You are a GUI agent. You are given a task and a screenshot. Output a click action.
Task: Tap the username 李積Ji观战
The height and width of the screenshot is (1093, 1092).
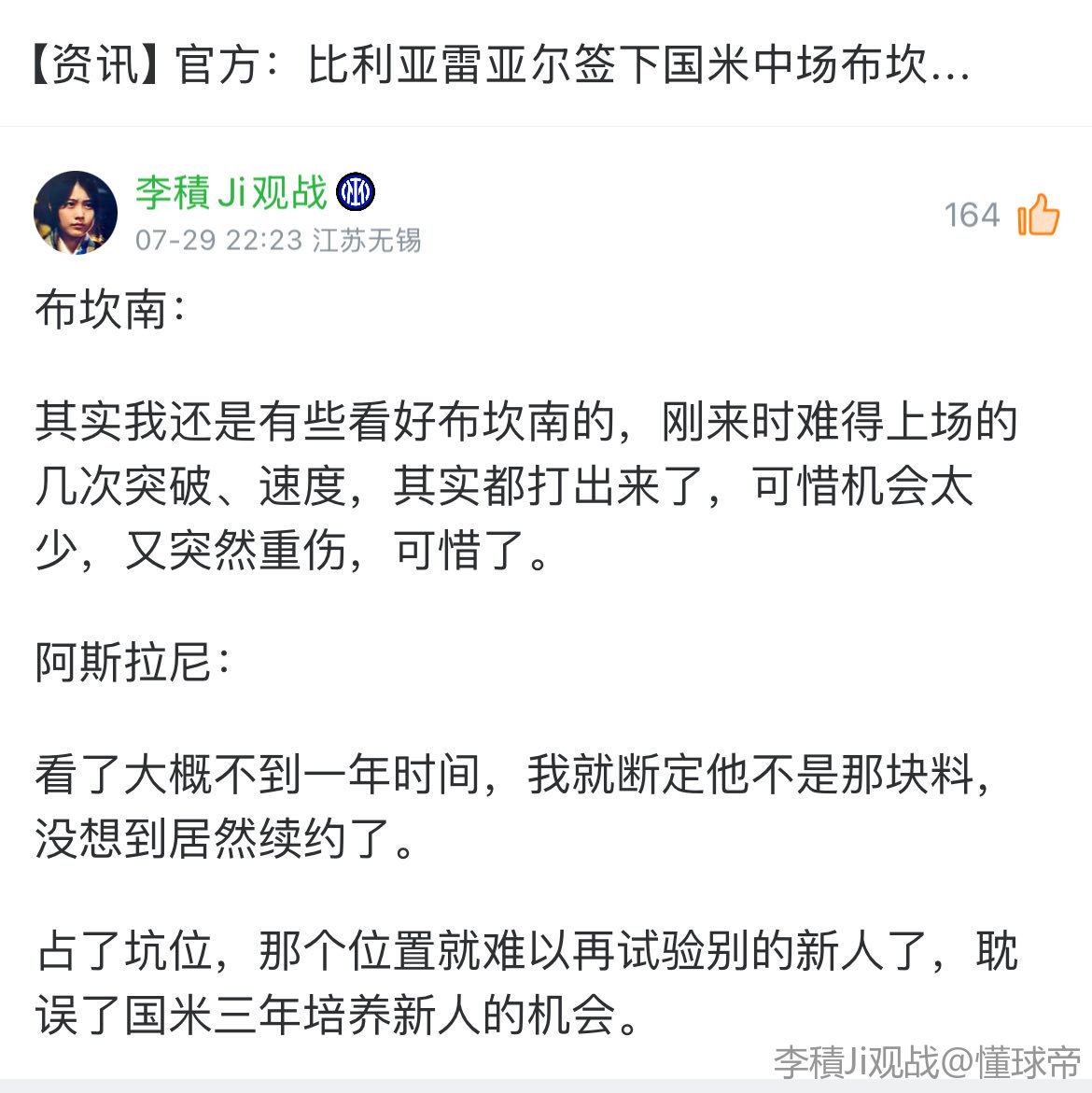click(x=231, y=193)
